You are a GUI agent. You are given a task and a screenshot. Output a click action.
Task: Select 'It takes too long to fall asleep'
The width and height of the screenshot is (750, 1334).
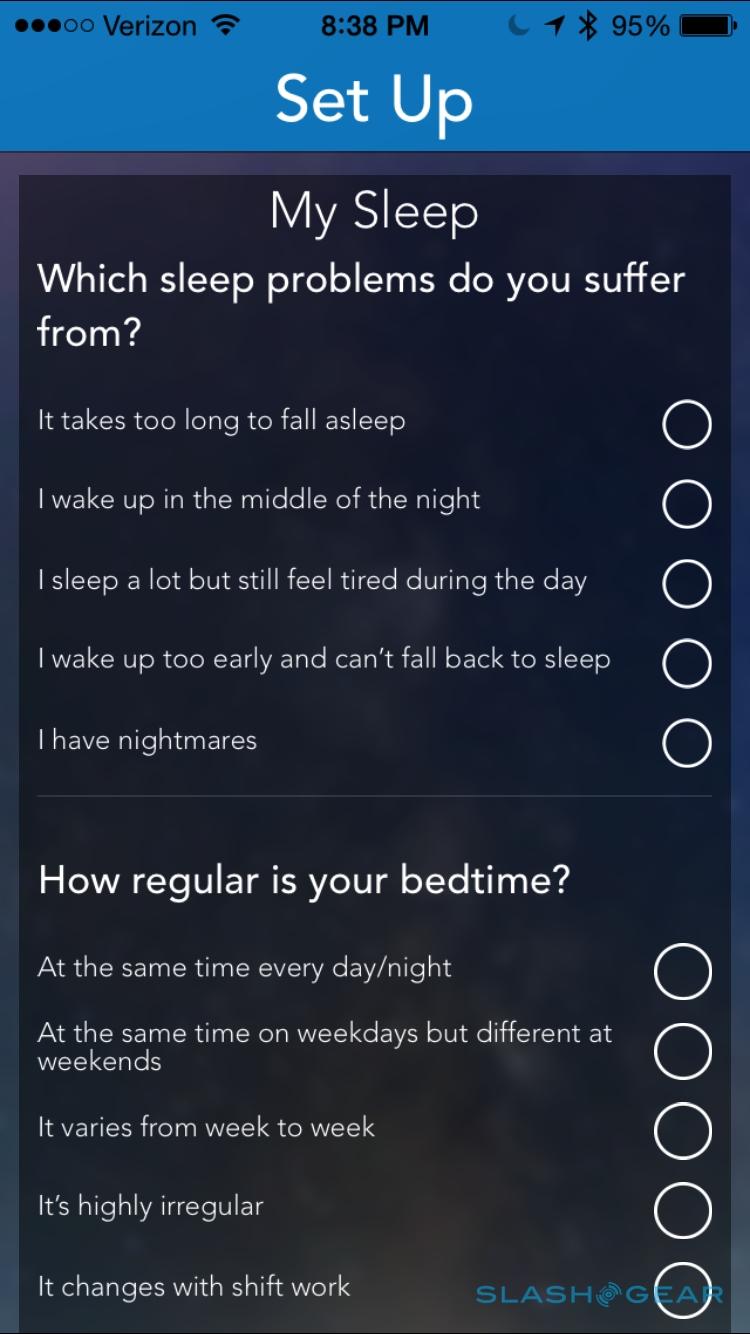[686, 424]
